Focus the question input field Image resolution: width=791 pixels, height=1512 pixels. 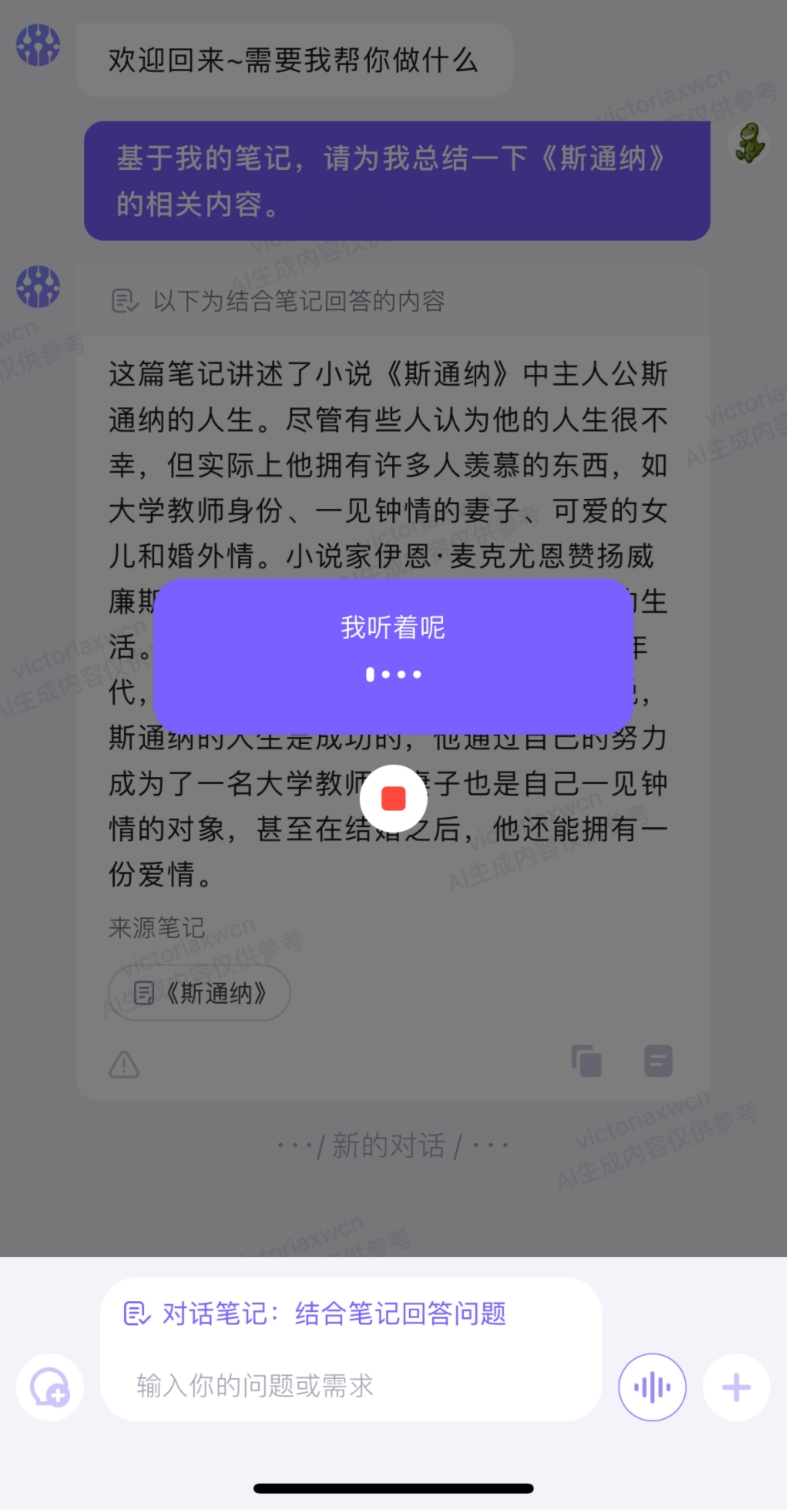[352, 1387]
